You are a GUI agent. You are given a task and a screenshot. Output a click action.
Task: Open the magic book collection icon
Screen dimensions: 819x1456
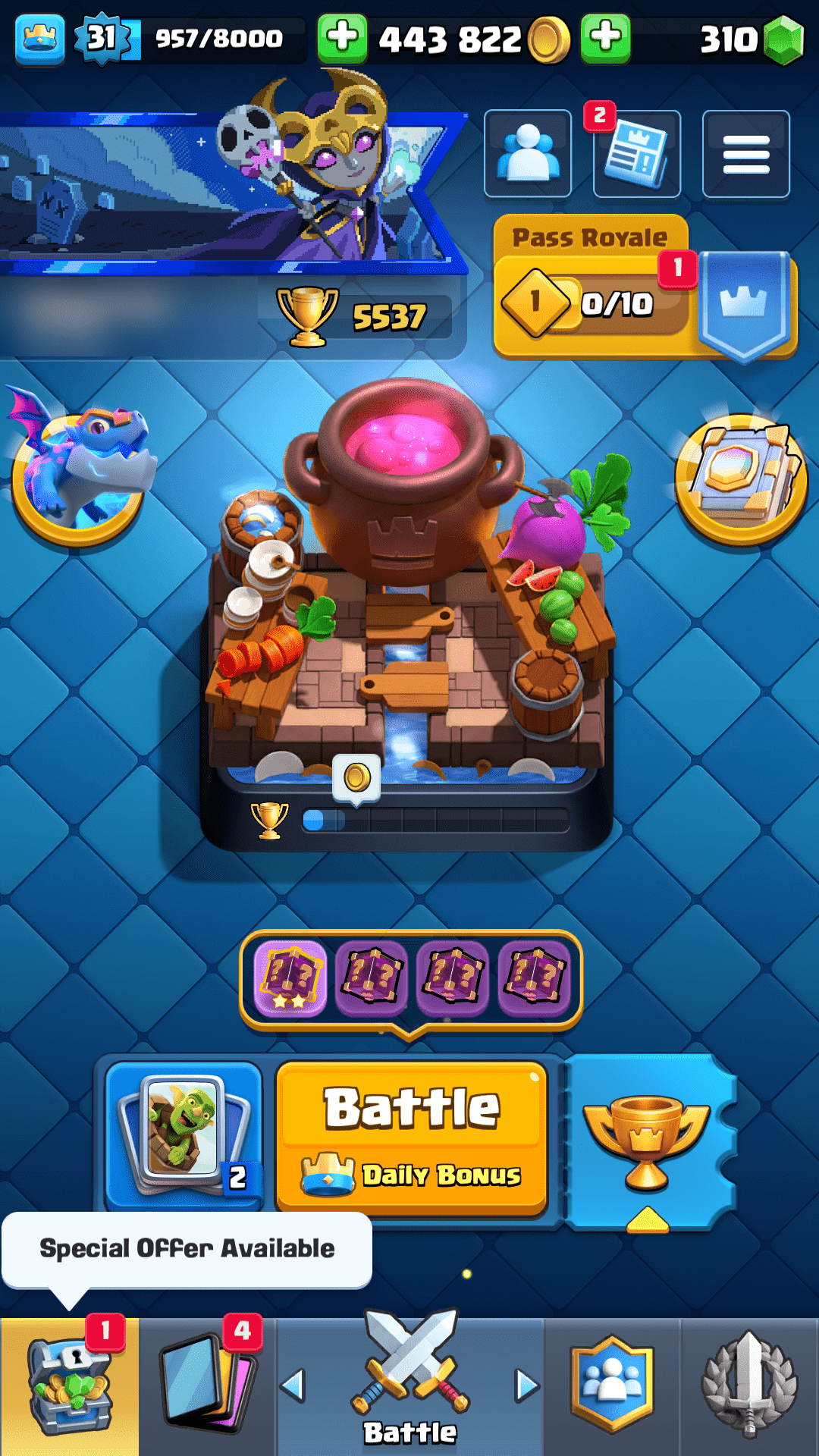tap(741, 479)
